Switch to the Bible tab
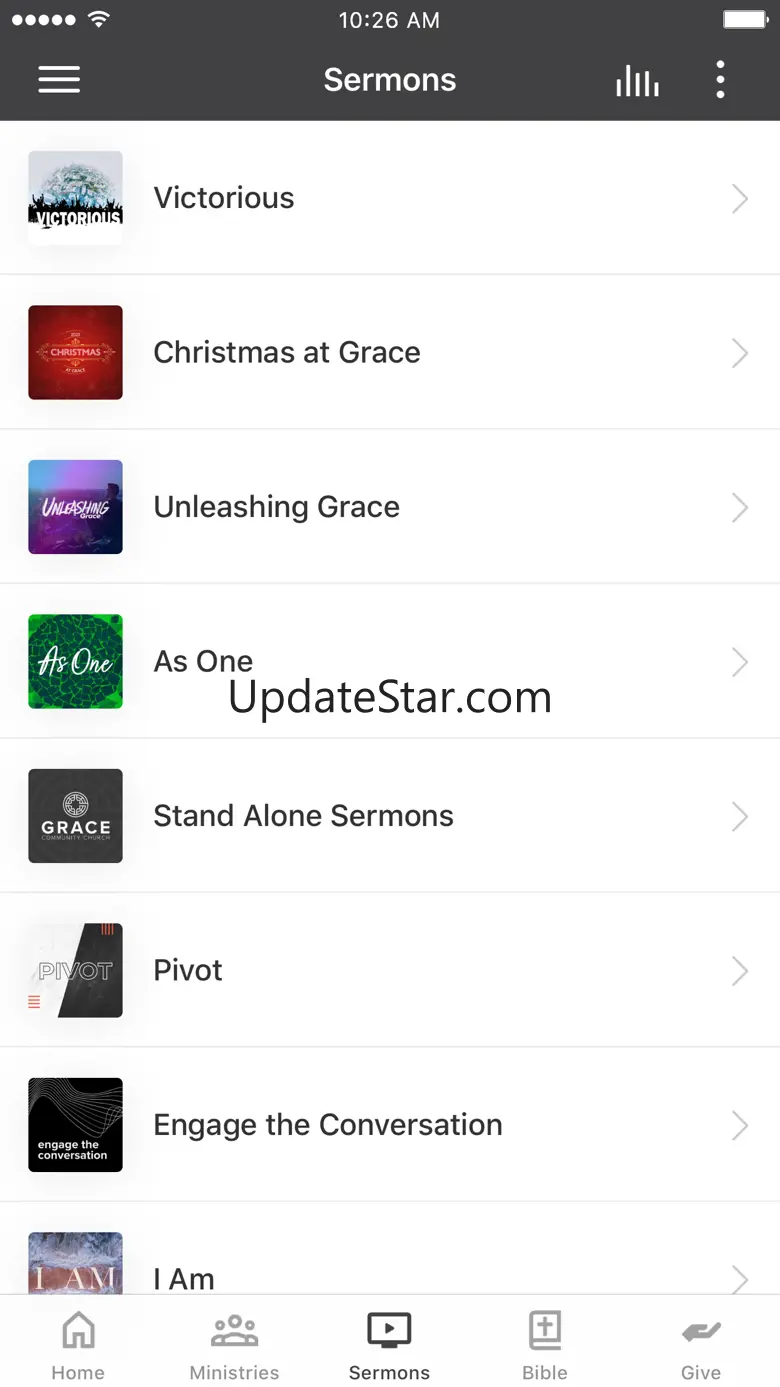This screenshot has height=1387, width=780. (545, 1345)
